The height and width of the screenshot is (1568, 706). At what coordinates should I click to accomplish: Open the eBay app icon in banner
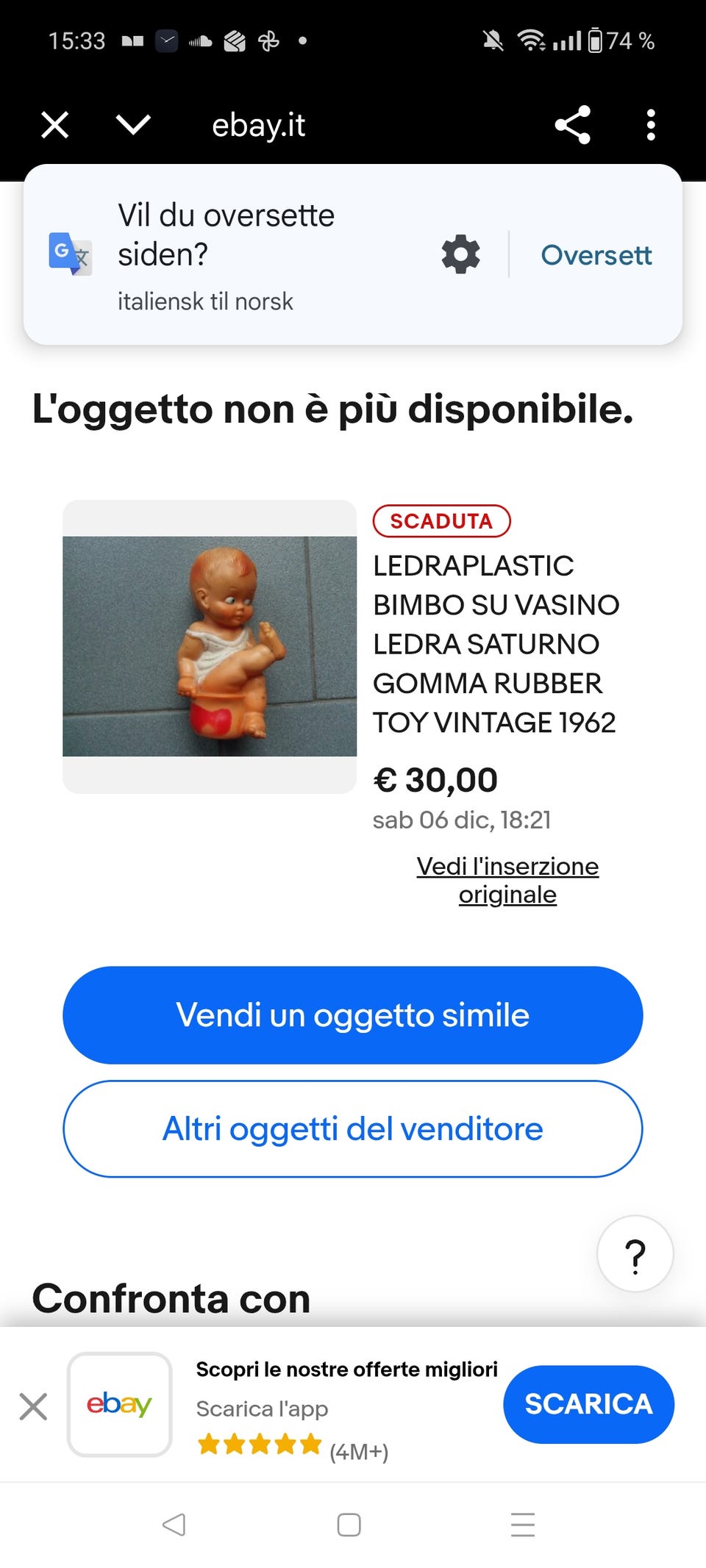coord(120,1403)
